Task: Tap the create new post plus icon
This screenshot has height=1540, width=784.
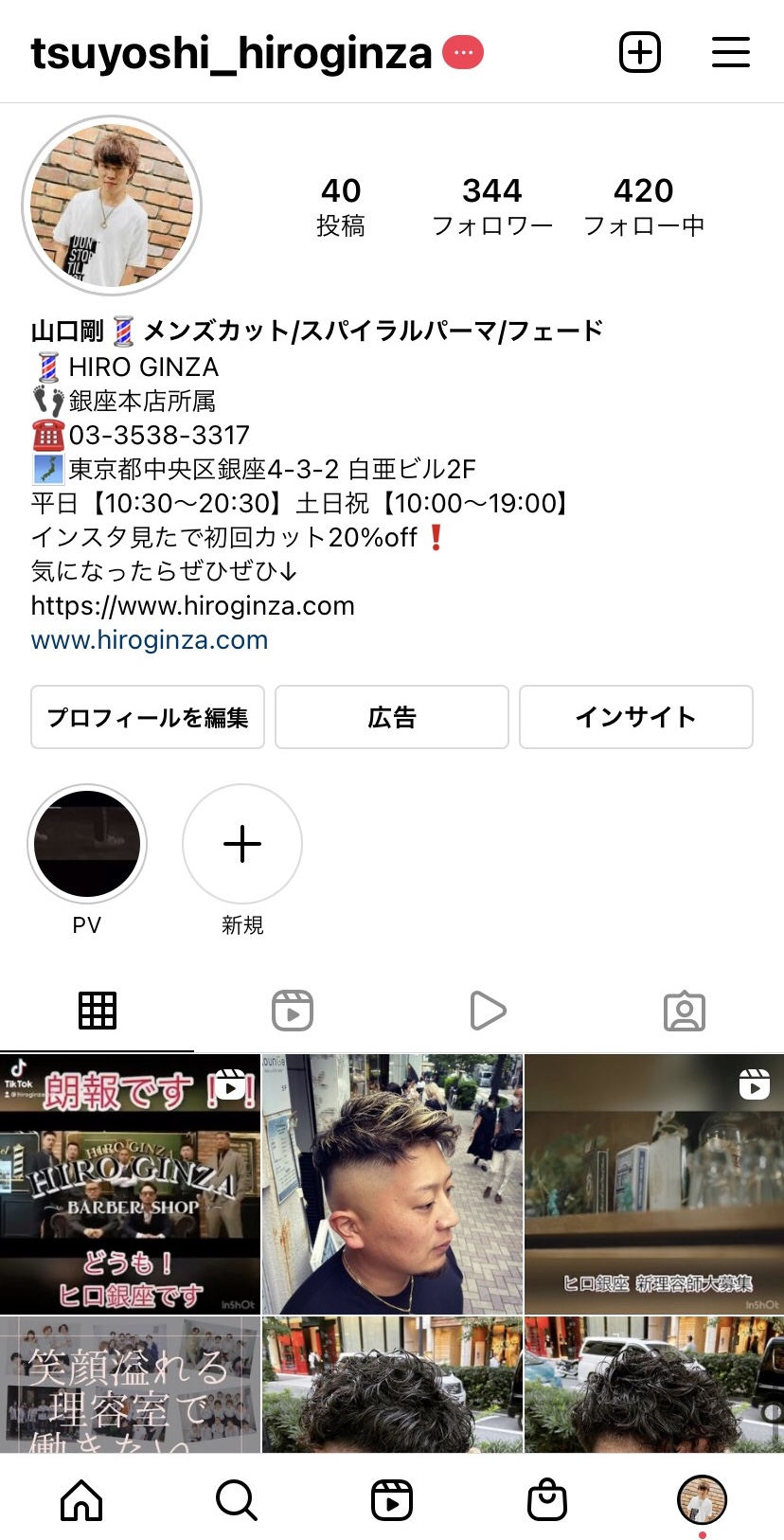Action: 639,52
